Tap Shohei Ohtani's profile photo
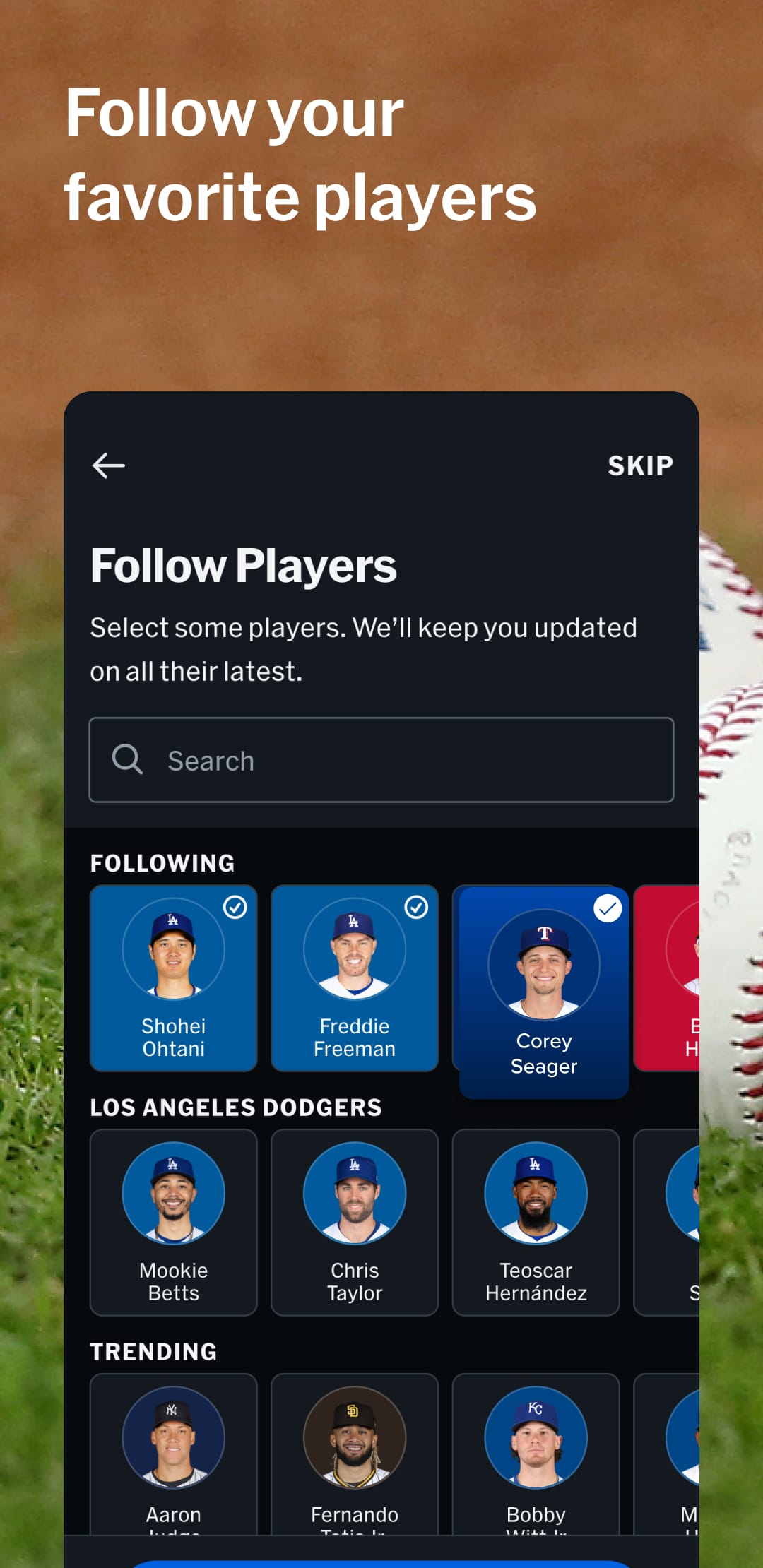 click(x=174, y=949)
